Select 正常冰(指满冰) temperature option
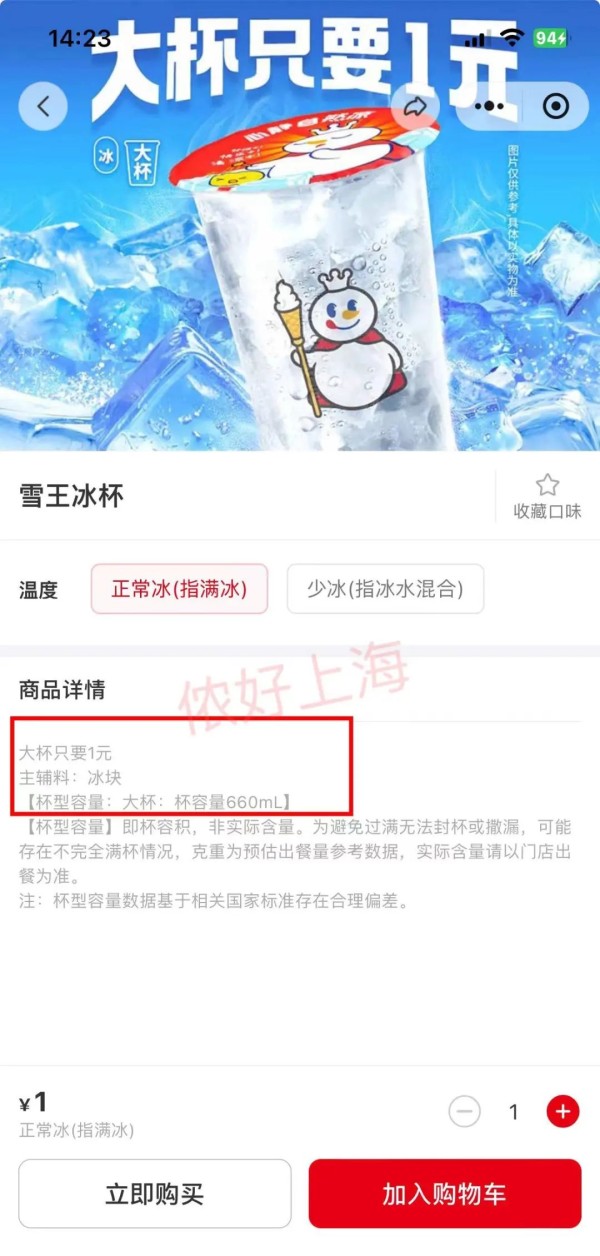600x1256 pixels. (179, 589)
